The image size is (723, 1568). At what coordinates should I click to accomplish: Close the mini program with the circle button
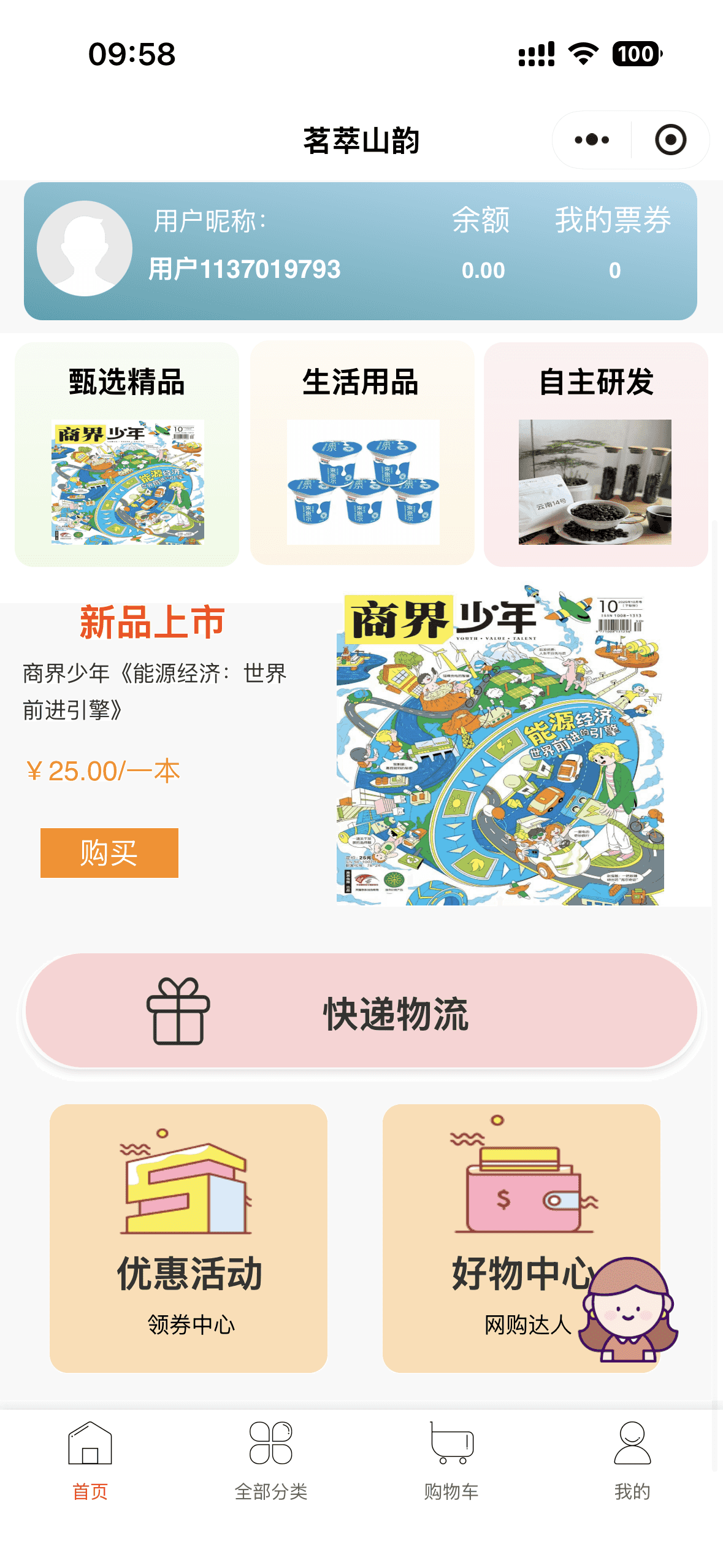click(670, 140)
